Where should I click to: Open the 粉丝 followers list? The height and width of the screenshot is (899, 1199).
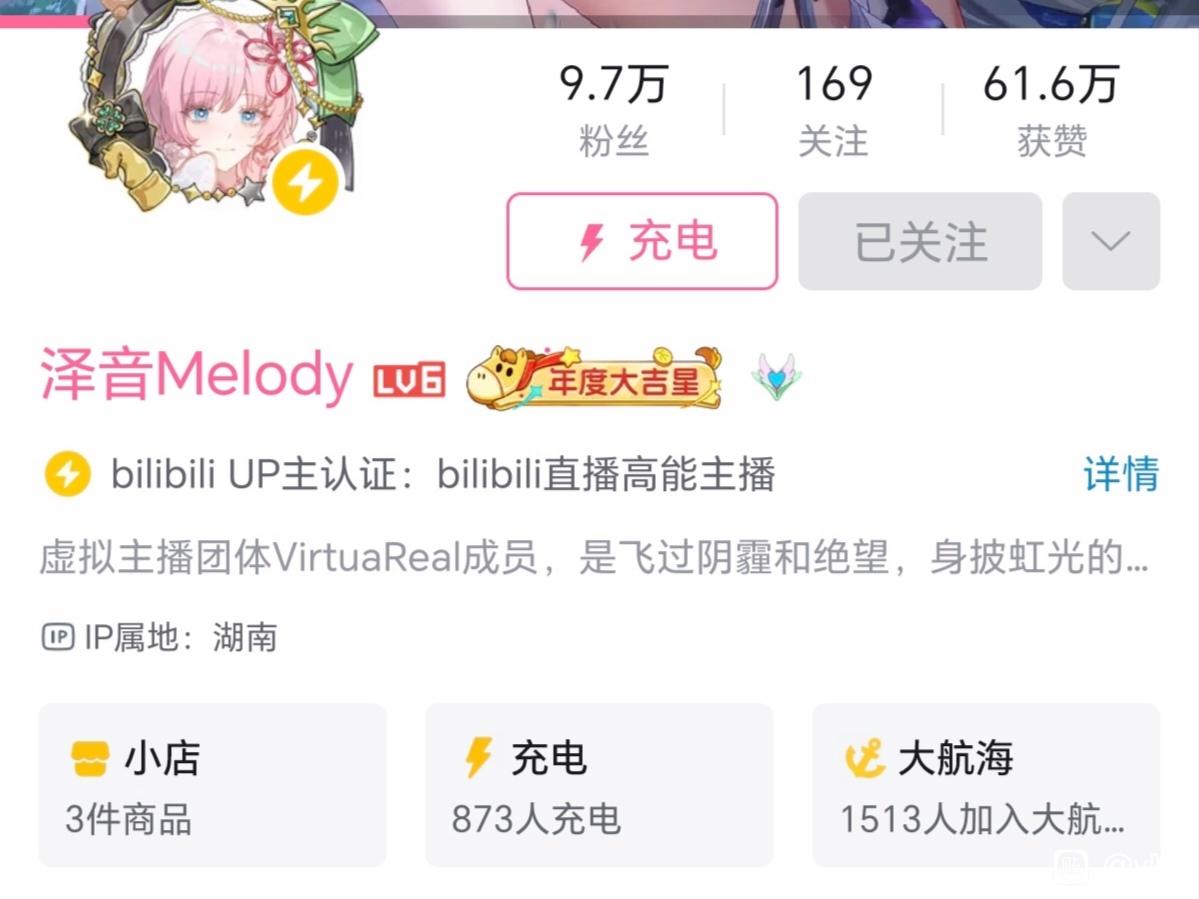click(x=614, y=110)
